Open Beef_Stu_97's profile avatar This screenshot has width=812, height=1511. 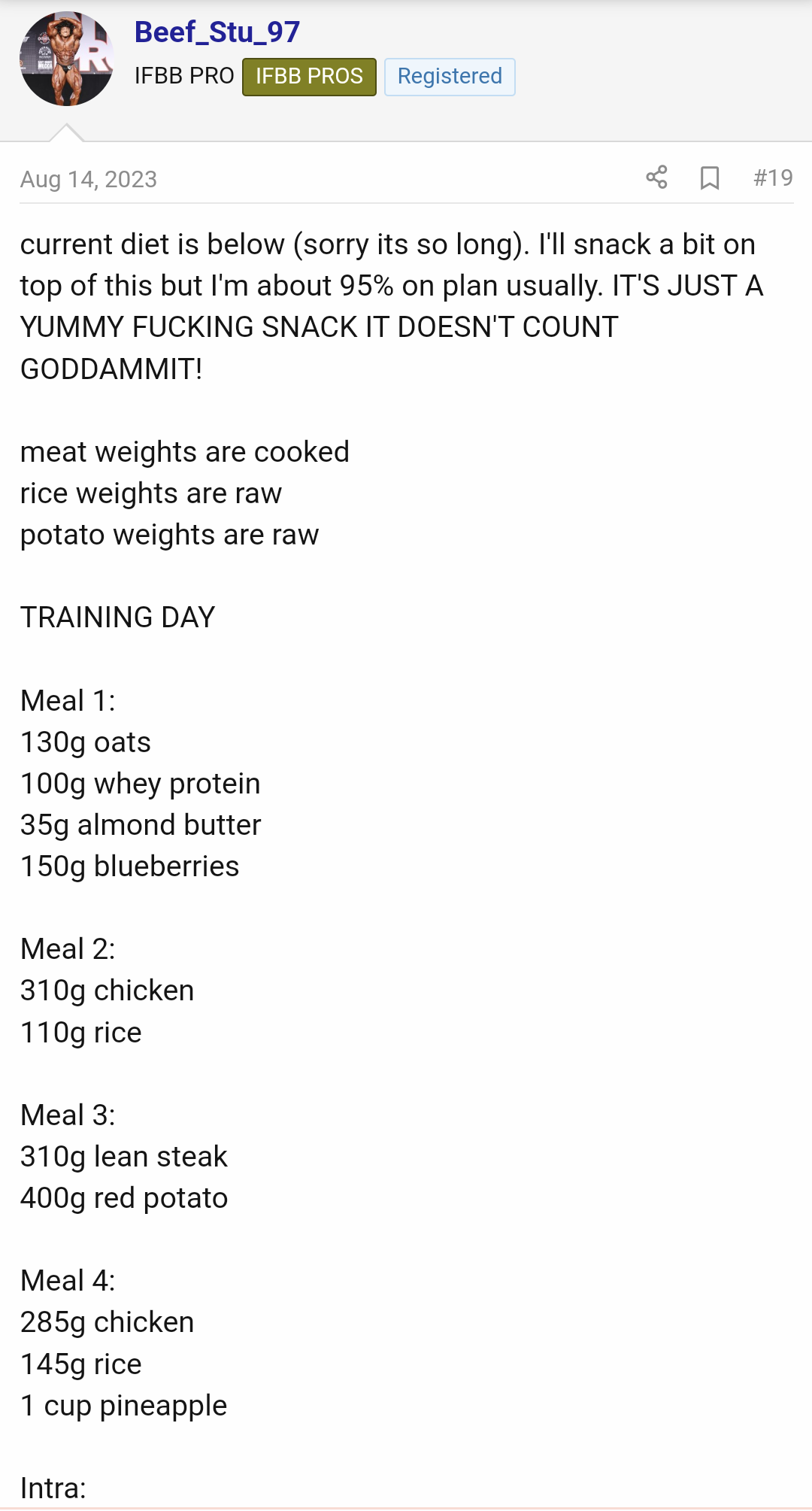tap(66, 59)
